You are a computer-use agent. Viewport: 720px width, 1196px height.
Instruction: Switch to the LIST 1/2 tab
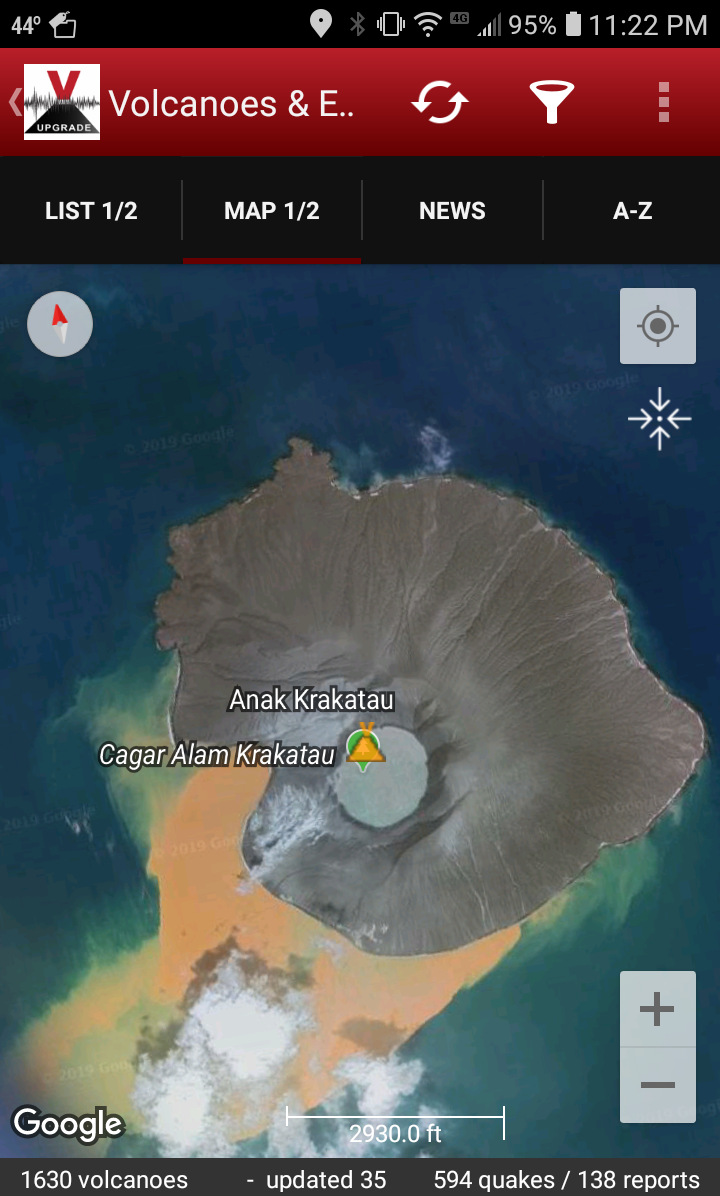pos(91,211)
